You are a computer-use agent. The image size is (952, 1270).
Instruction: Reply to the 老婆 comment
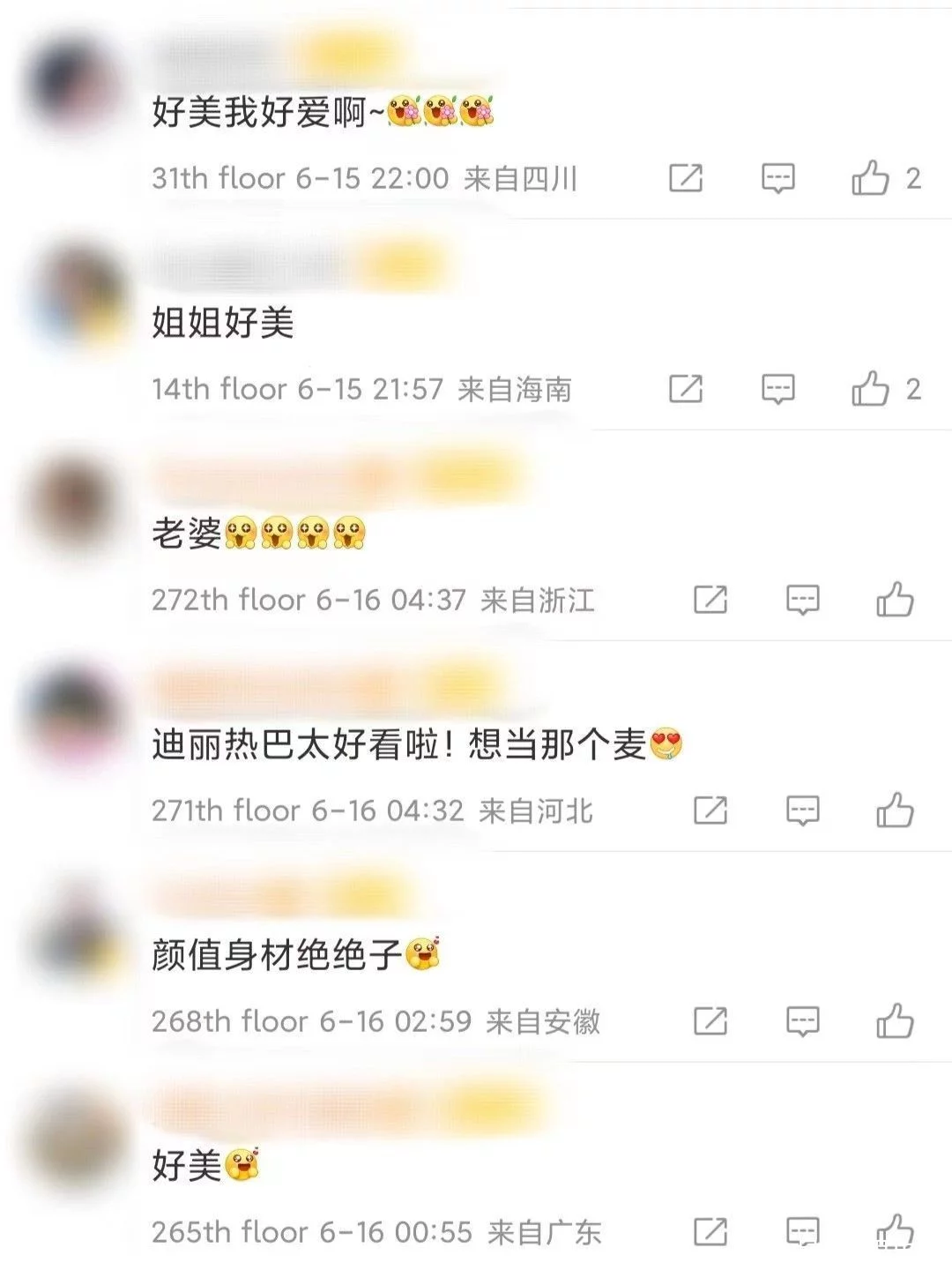[x=802, y=600]
